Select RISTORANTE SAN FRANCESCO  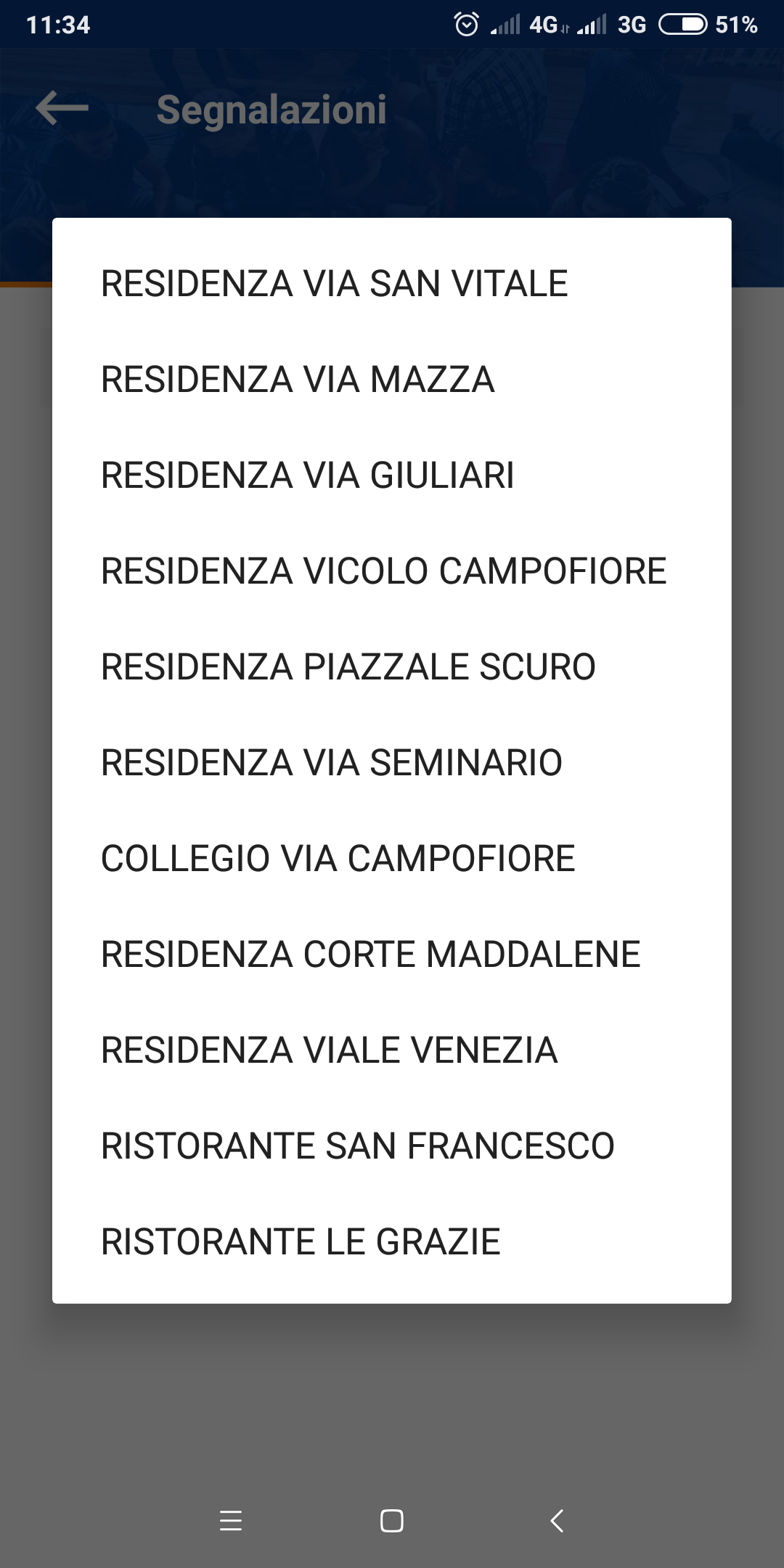(x=357, y=1146)
